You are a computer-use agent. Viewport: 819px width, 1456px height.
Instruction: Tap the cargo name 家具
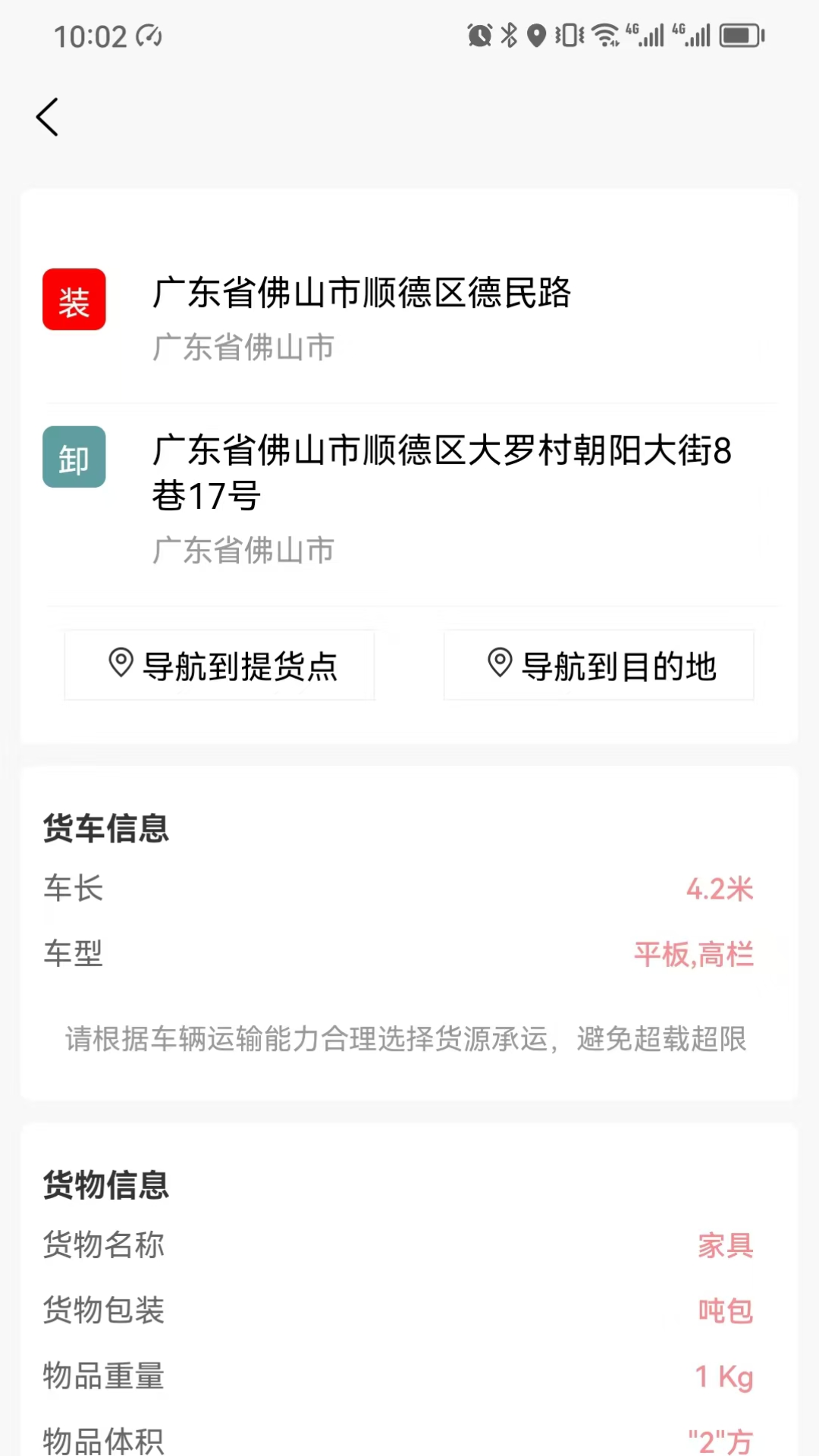coord(726,1245)
